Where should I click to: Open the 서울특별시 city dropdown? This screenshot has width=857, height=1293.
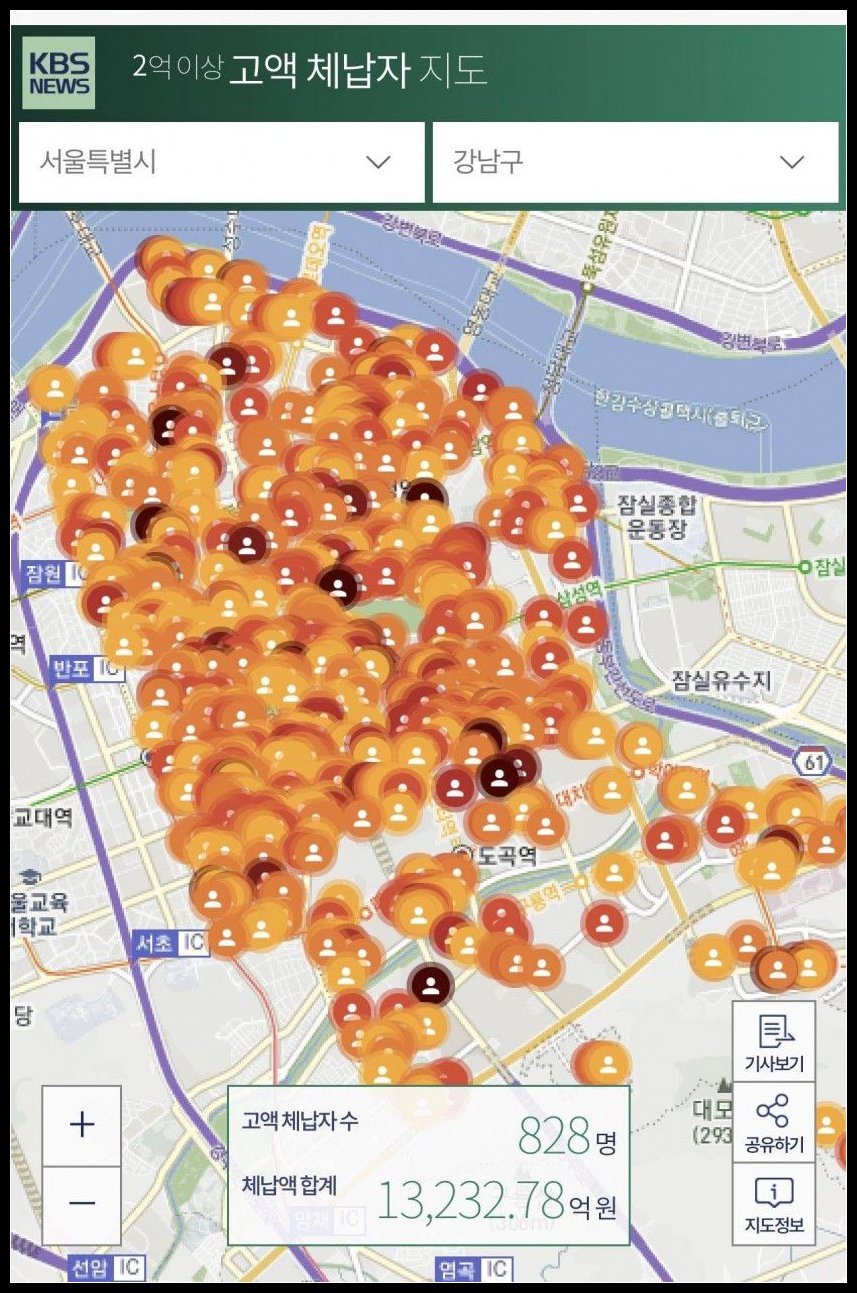221,163
